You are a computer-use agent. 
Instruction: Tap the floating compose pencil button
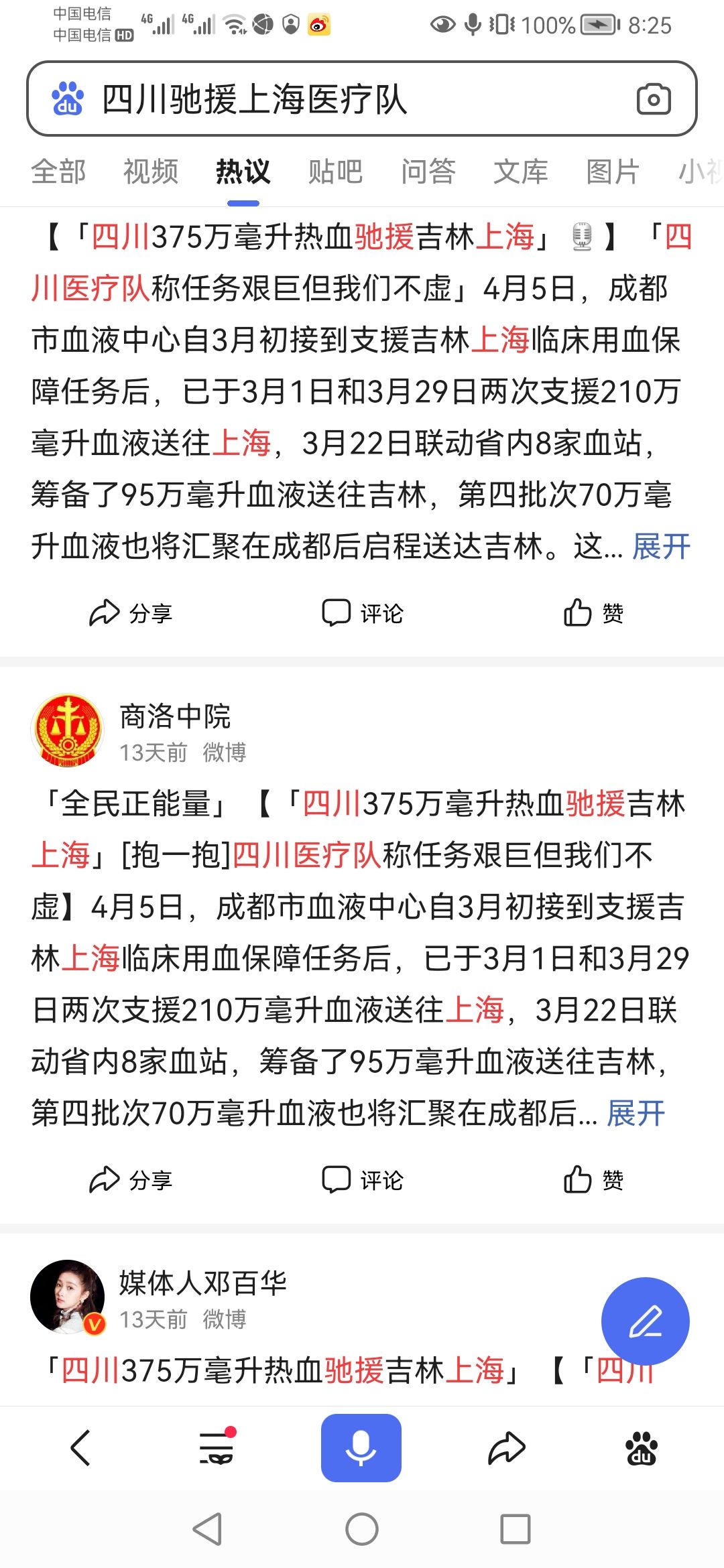(645, 1321)
